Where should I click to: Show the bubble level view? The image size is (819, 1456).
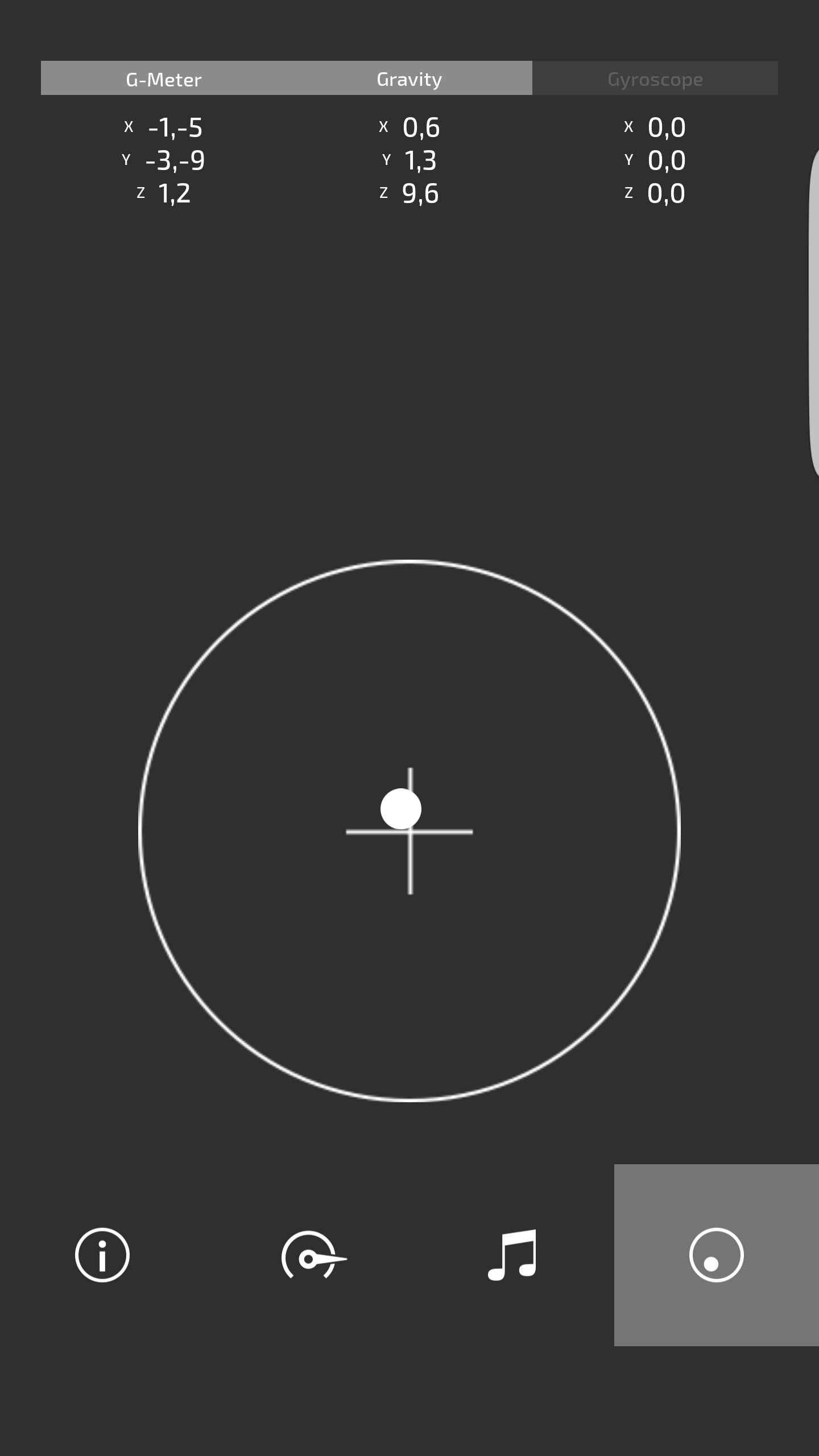coord(716,1255)
